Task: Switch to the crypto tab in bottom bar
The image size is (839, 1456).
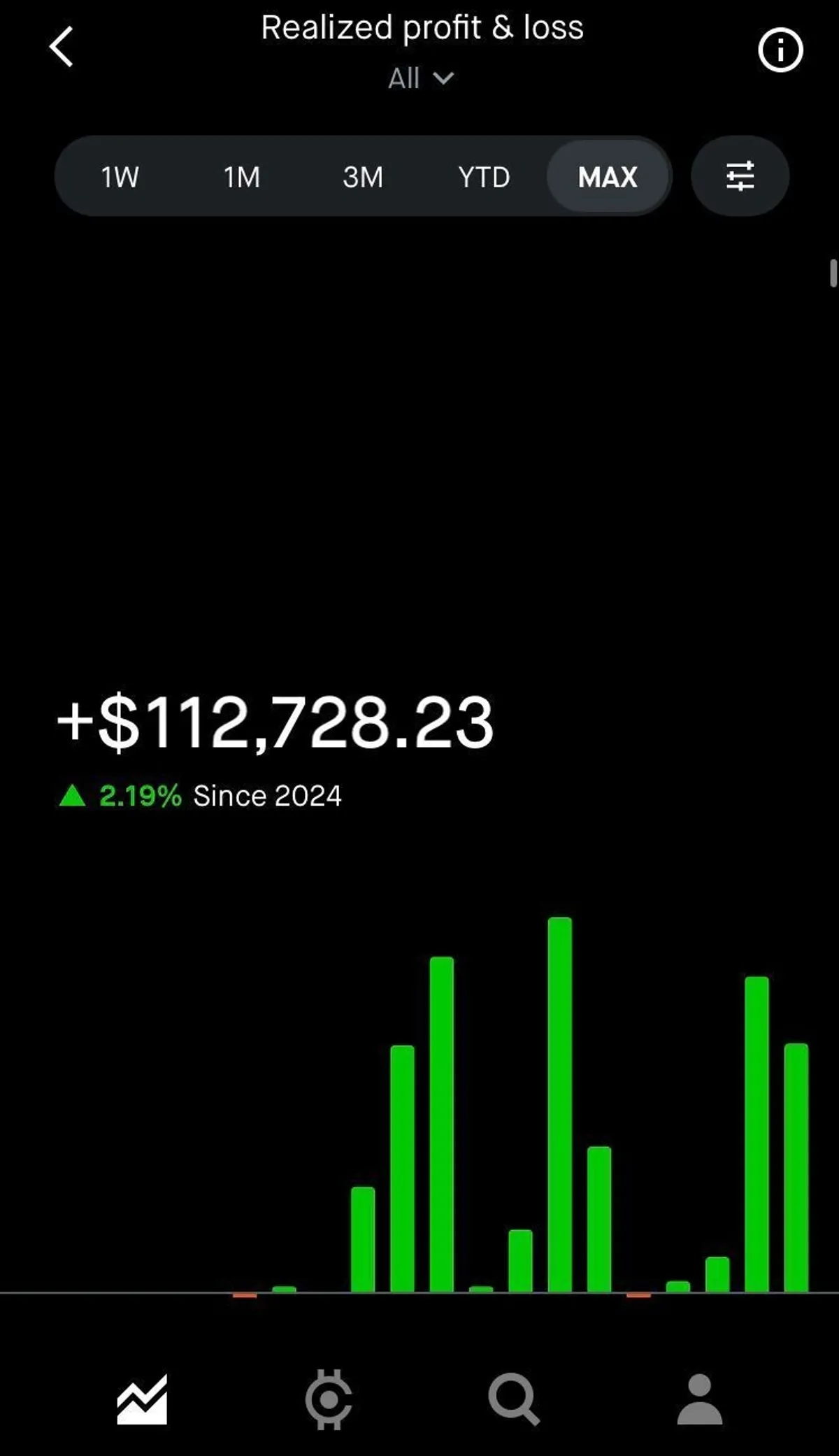Action: [329, 1400]
